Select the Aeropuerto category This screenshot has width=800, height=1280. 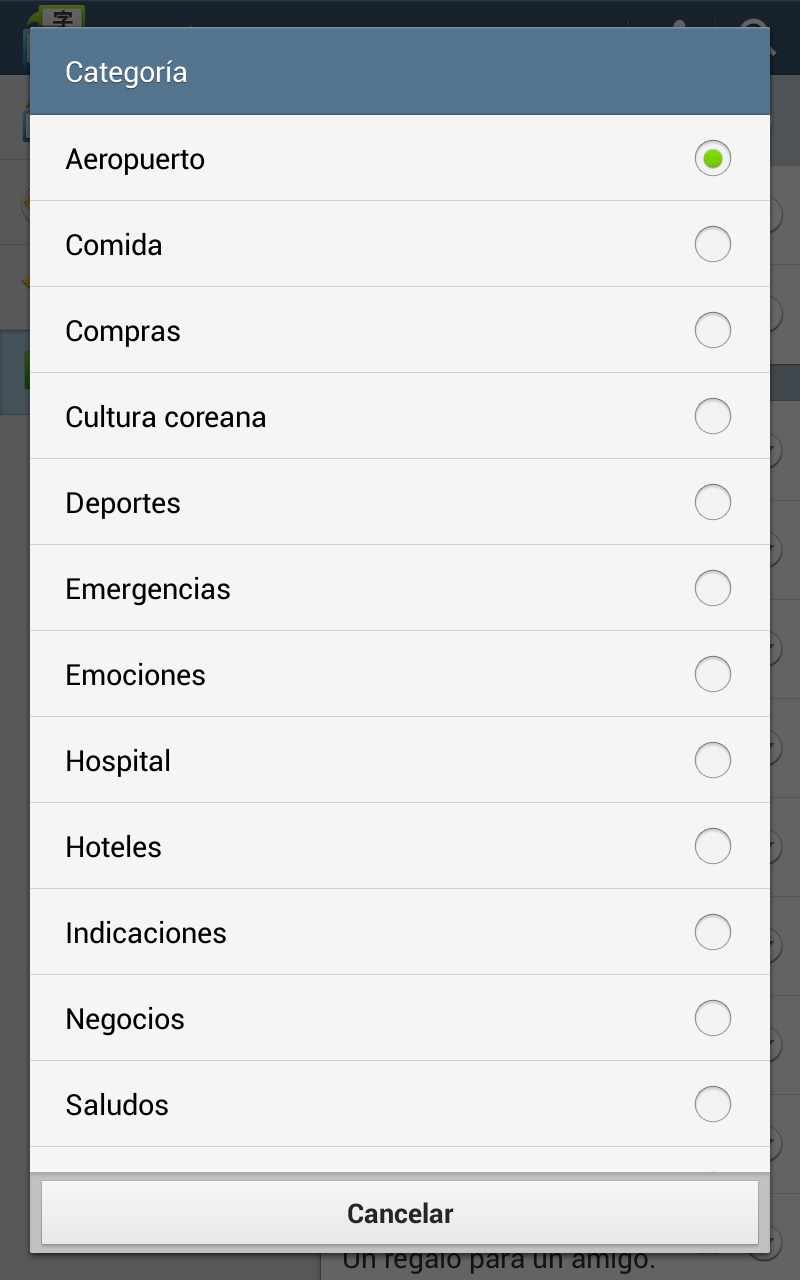point(400,159)
